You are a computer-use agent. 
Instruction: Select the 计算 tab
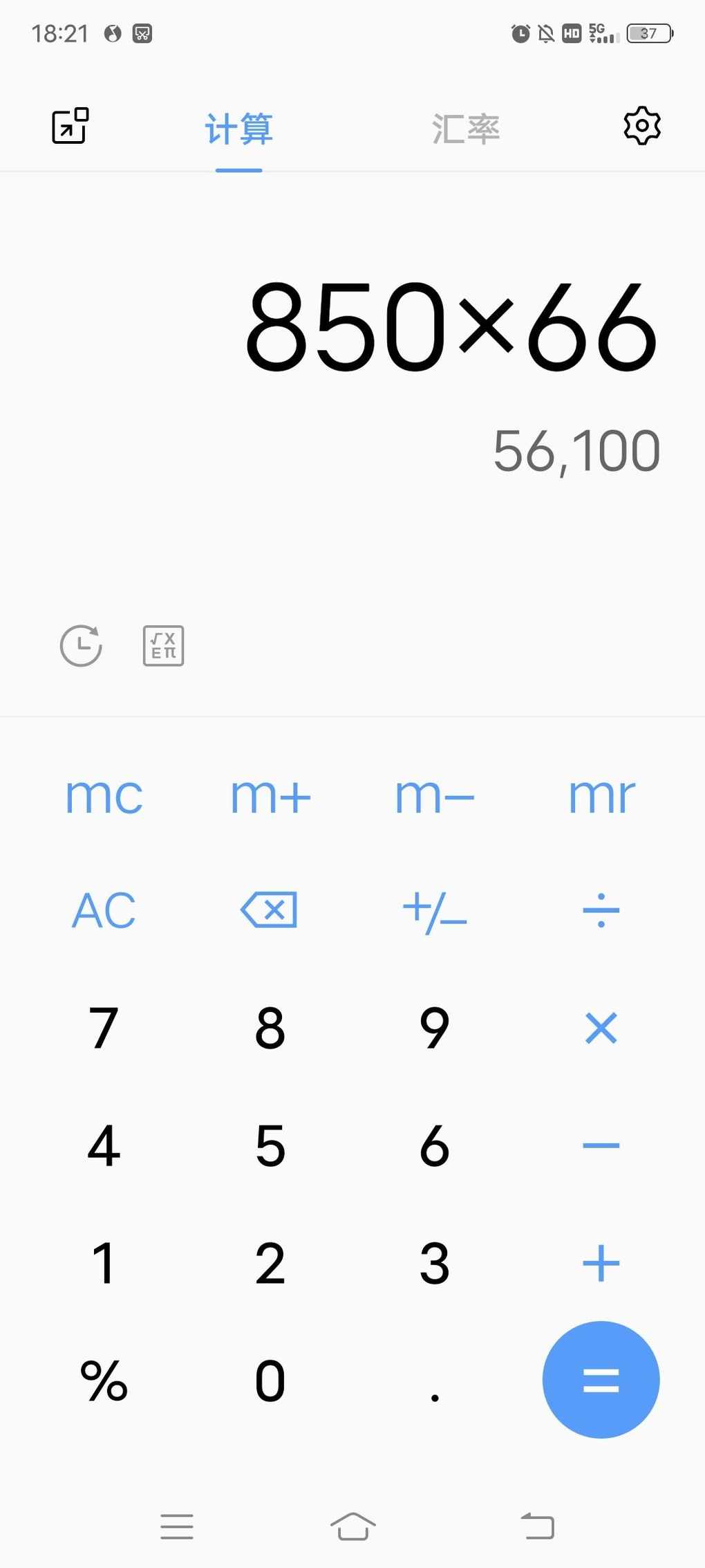[x=238, y=129]
